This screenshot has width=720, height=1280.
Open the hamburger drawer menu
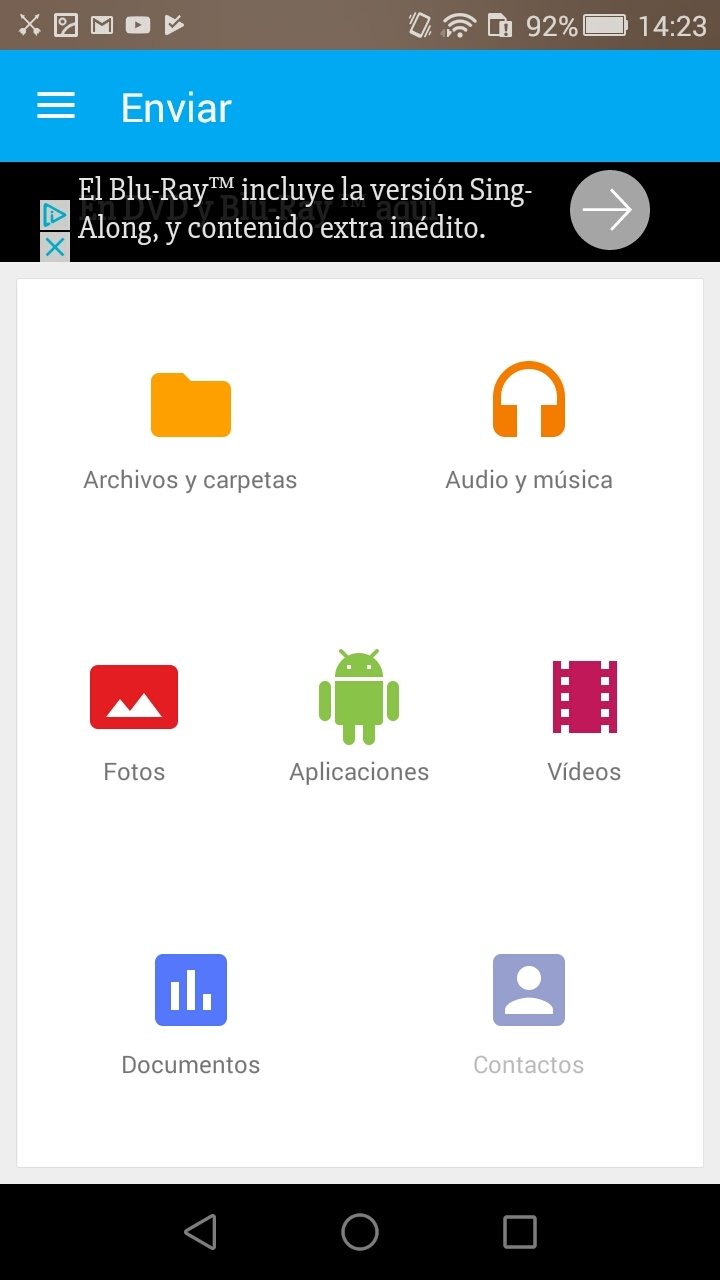point(56,106)
